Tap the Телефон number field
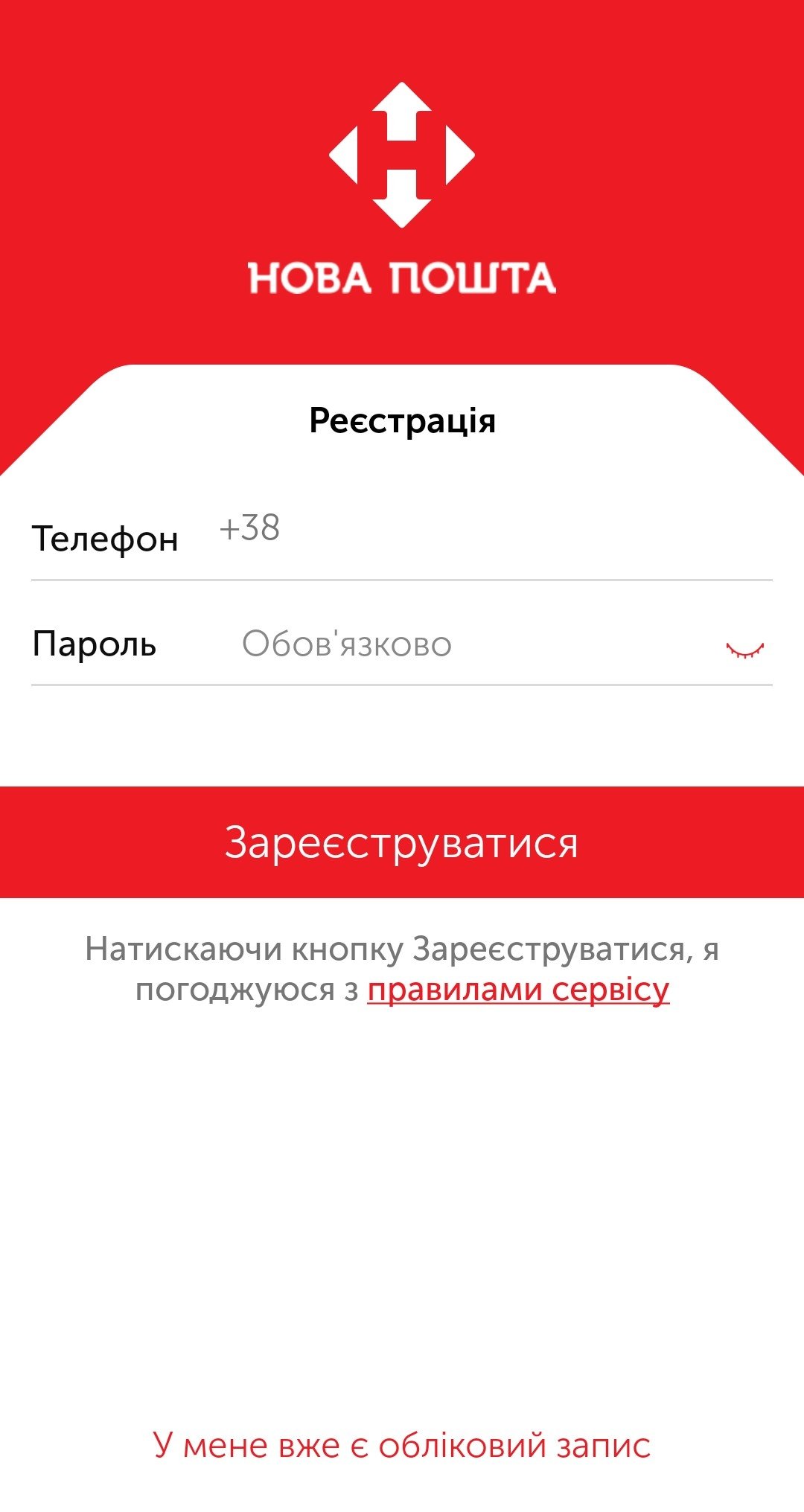The width and height of the screenshot is (804, 1512). tap(495, 530)
